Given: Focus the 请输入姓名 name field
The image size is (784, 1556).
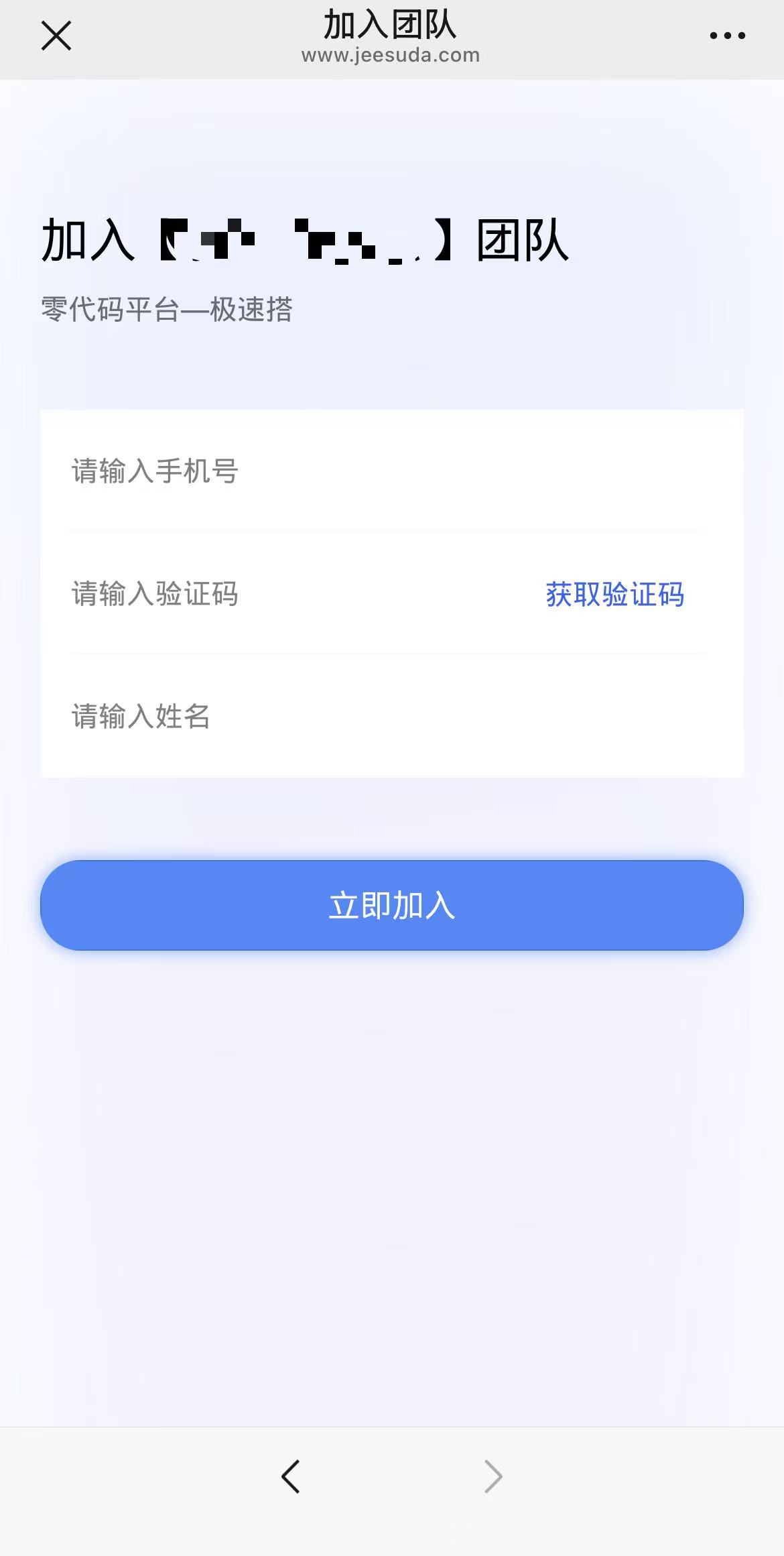Looking at the screenshot, I should pyautogui.click(x=389, y=716).
